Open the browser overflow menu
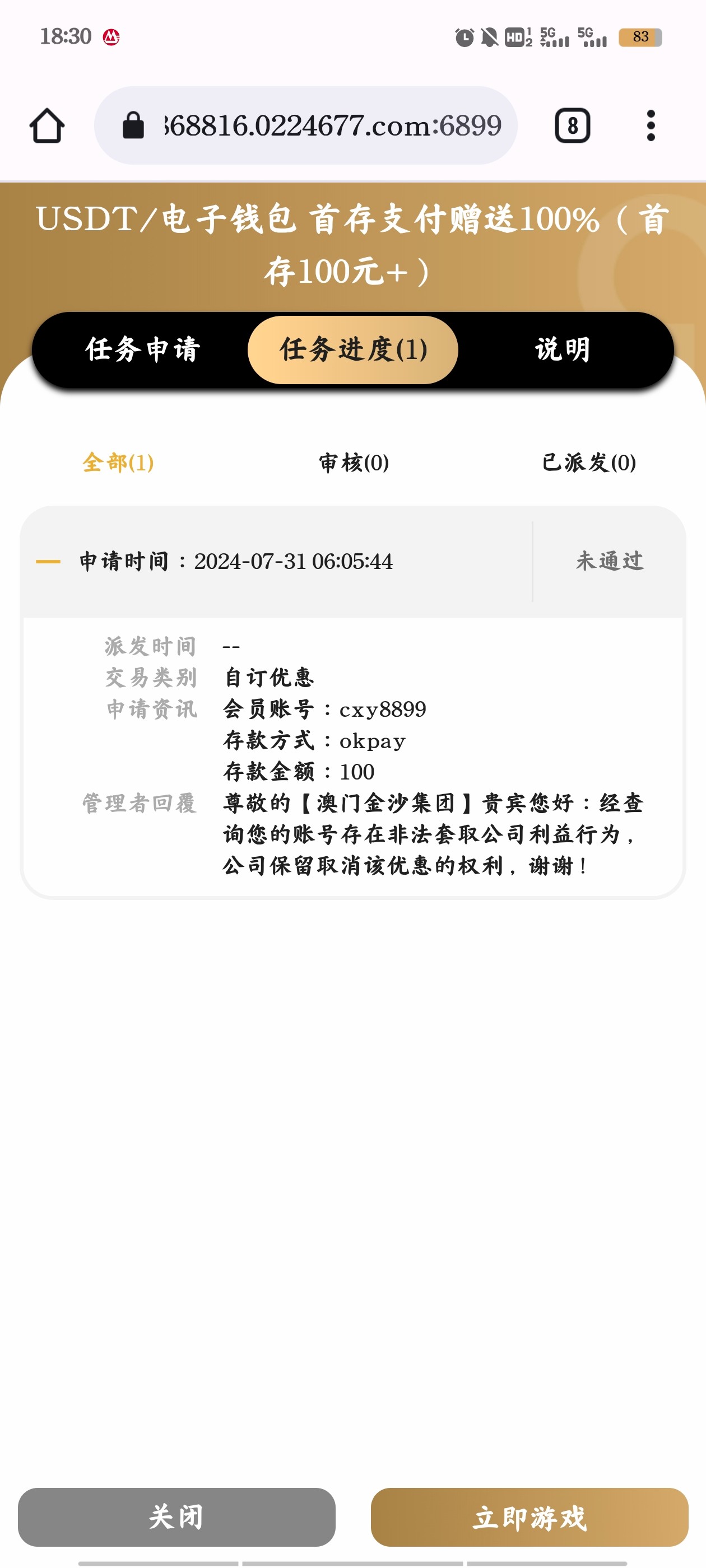706x1568 pixels. [x=651, y=125]
